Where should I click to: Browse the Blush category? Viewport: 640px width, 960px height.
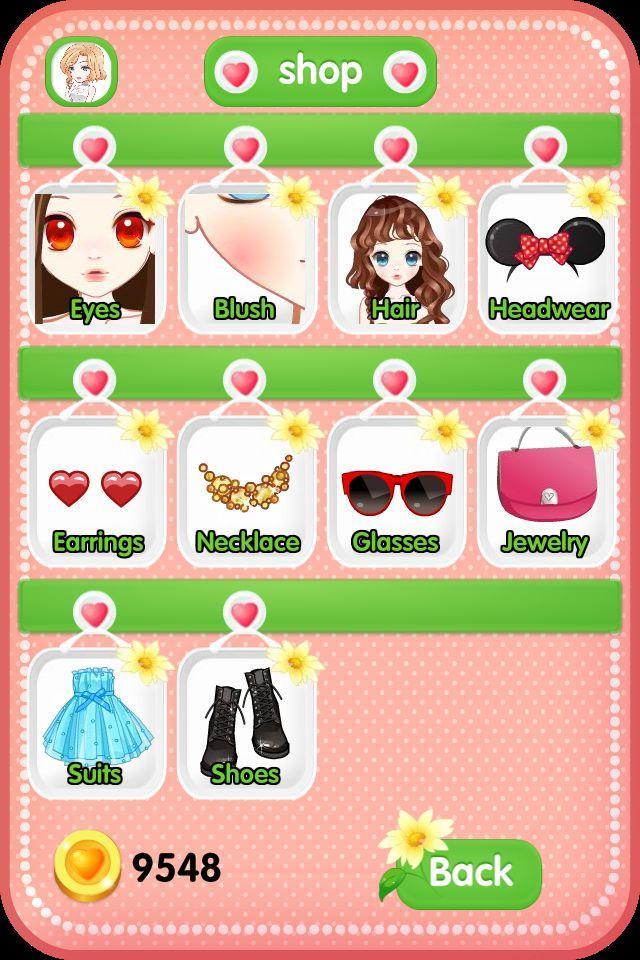[246, 258]
